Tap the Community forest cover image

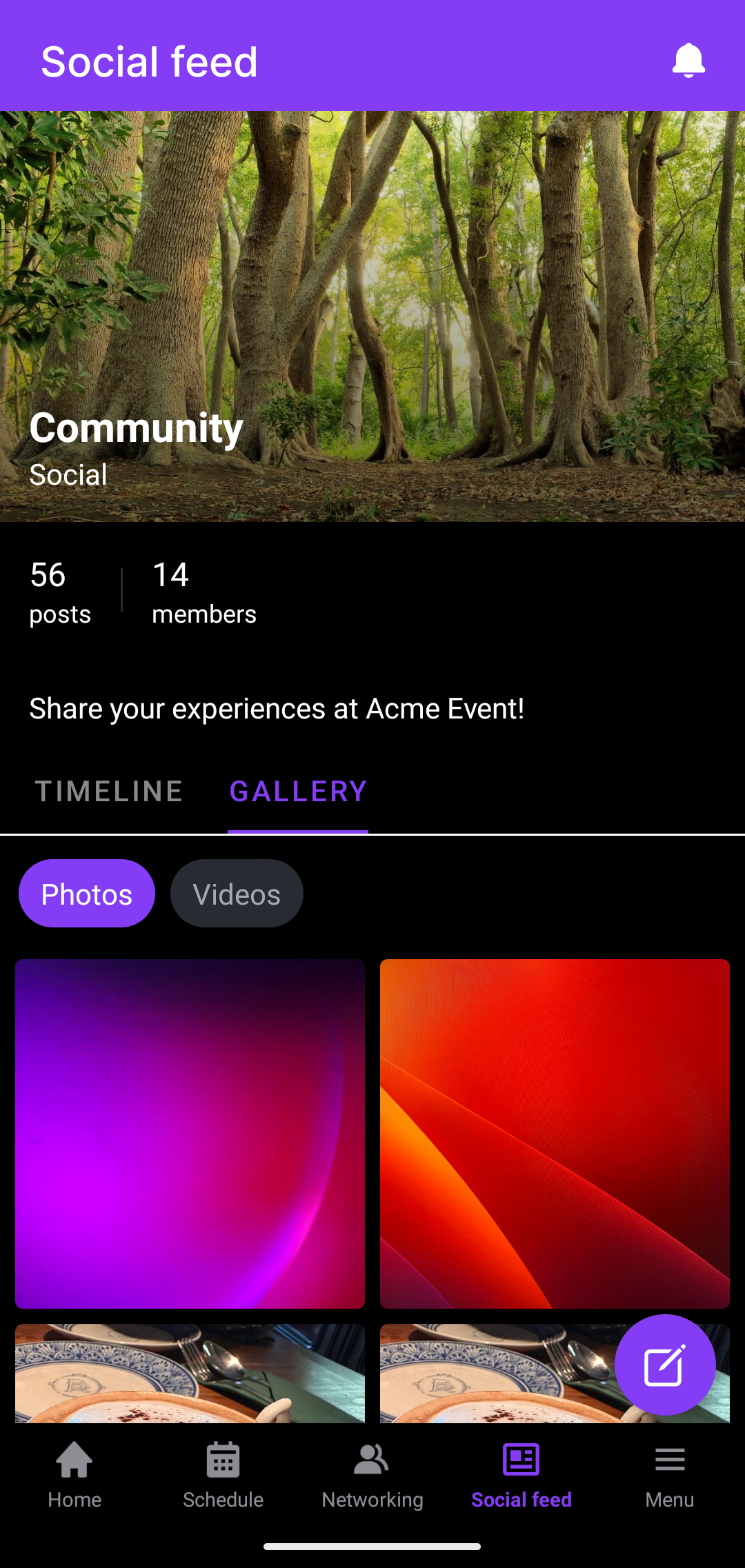pyautogui.click(x=372, y=310)
